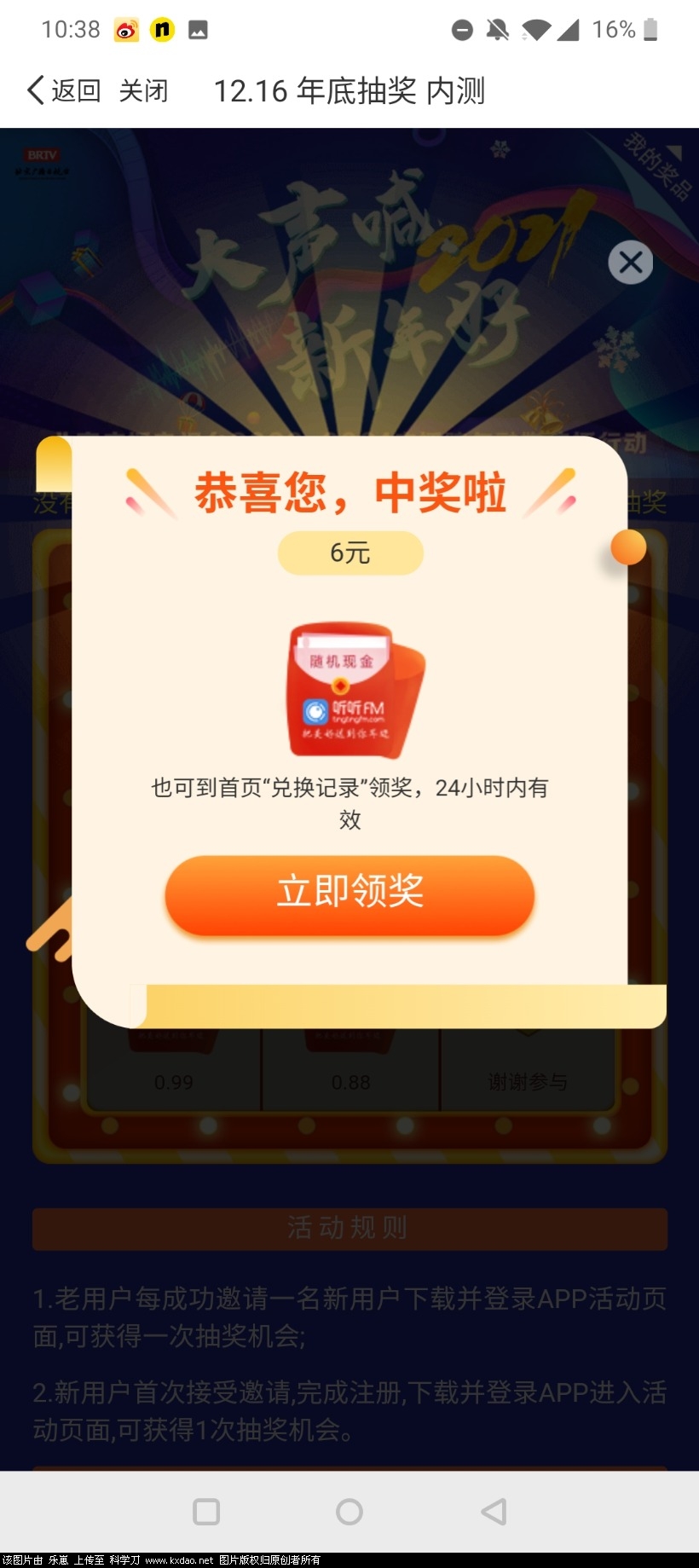This screenshot has height=1568, width=699.
Task: Close the winning prize popup
Action: [631, 263]
